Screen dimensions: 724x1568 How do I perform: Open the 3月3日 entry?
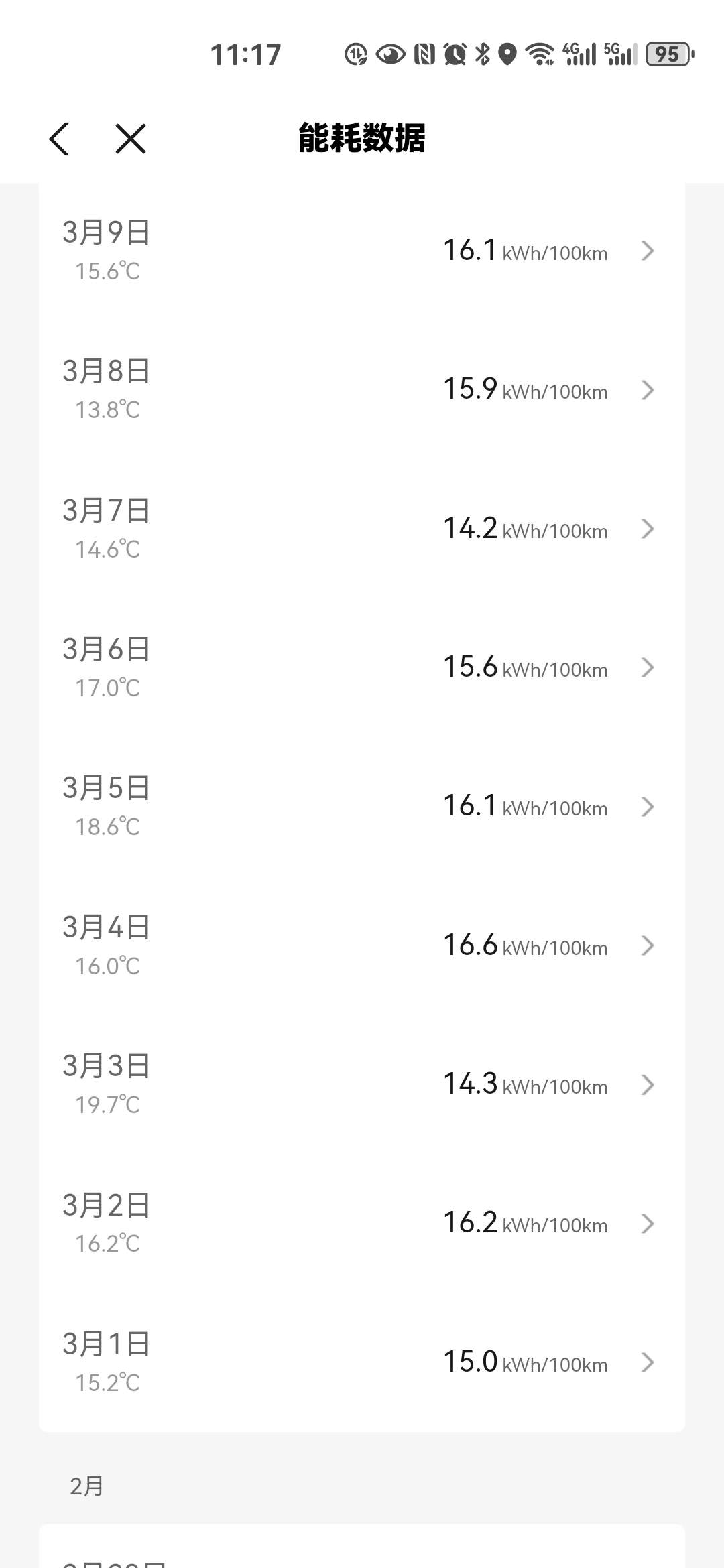pos(362,1085)
